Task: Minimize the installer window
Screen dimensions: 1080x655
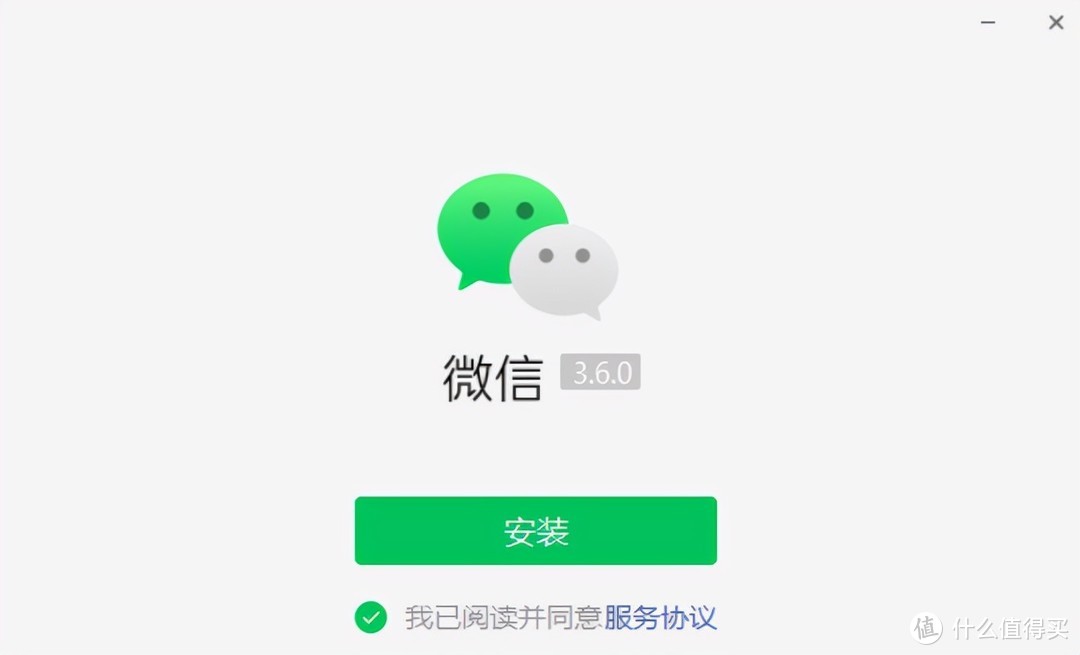Action: [988, 22]
